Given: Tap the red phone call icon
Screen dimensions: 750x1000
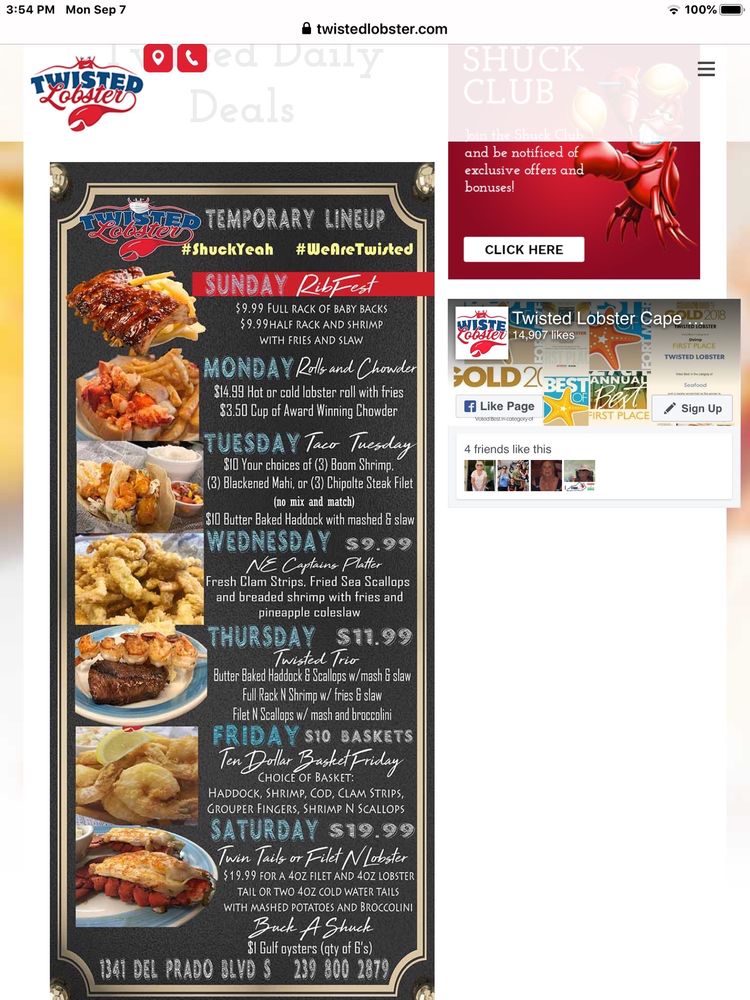Looking at the screenshot, I should [x=192, y=59].
